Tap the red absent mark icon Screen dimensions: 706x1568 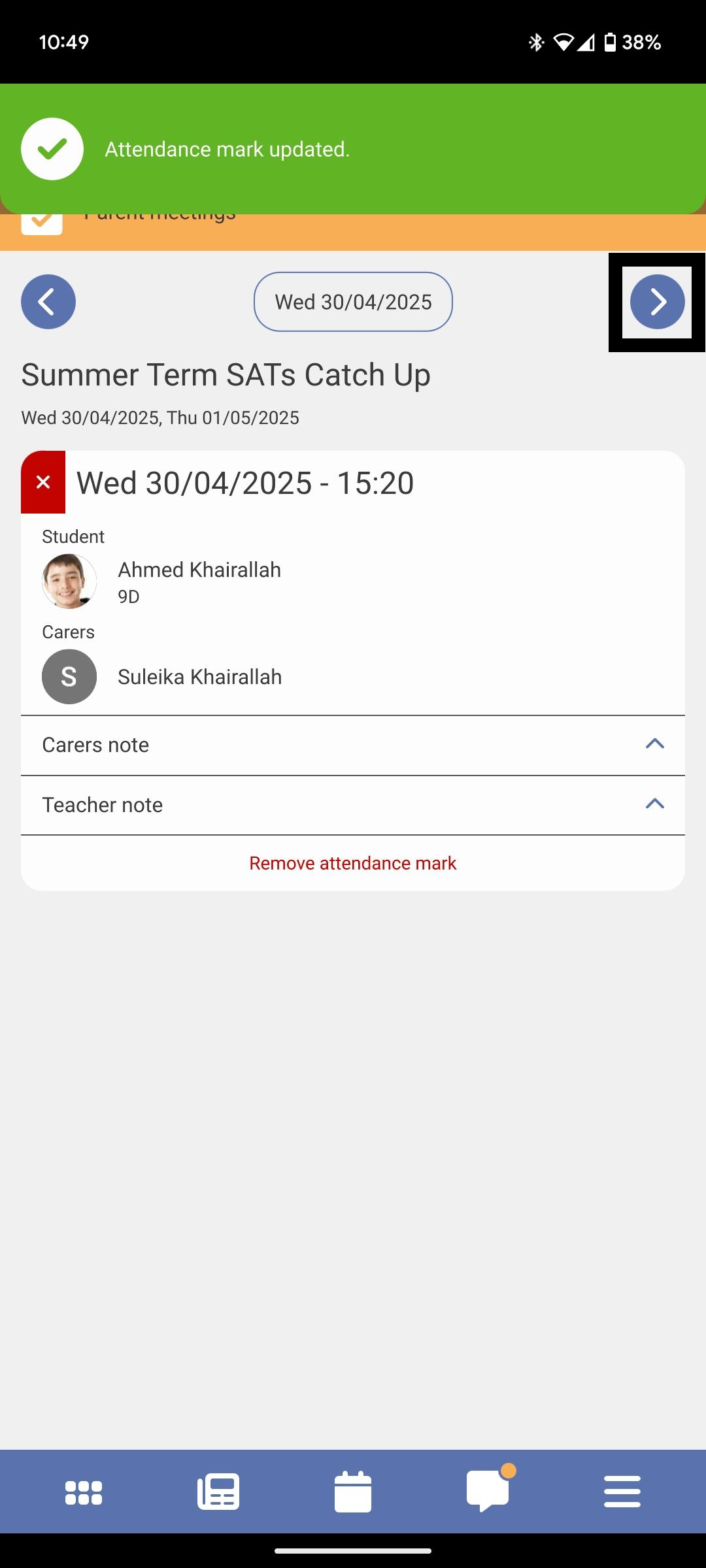(43, 482)
